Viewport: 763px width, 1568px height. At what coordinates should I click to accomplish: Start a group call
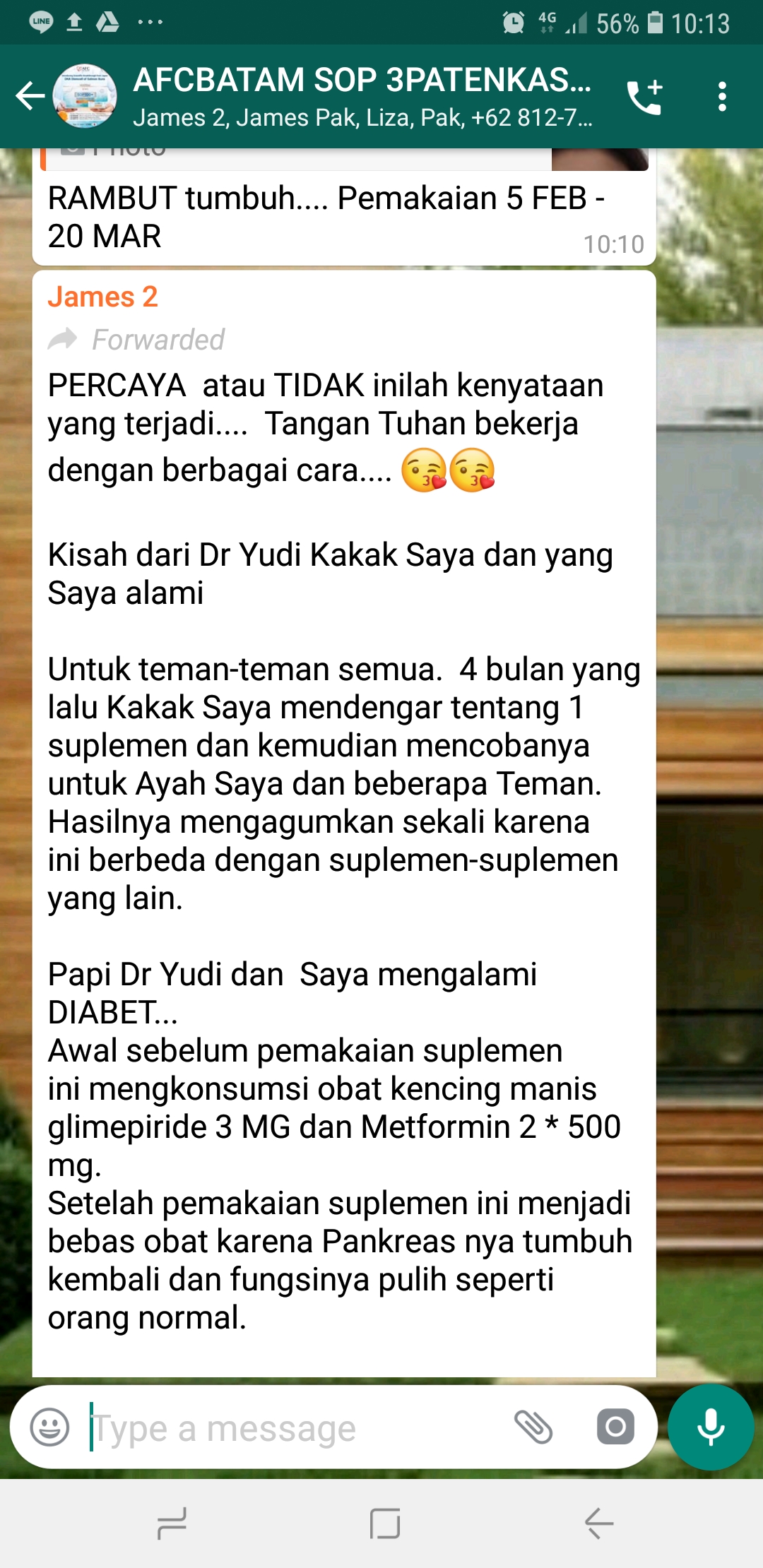point(644,96)
